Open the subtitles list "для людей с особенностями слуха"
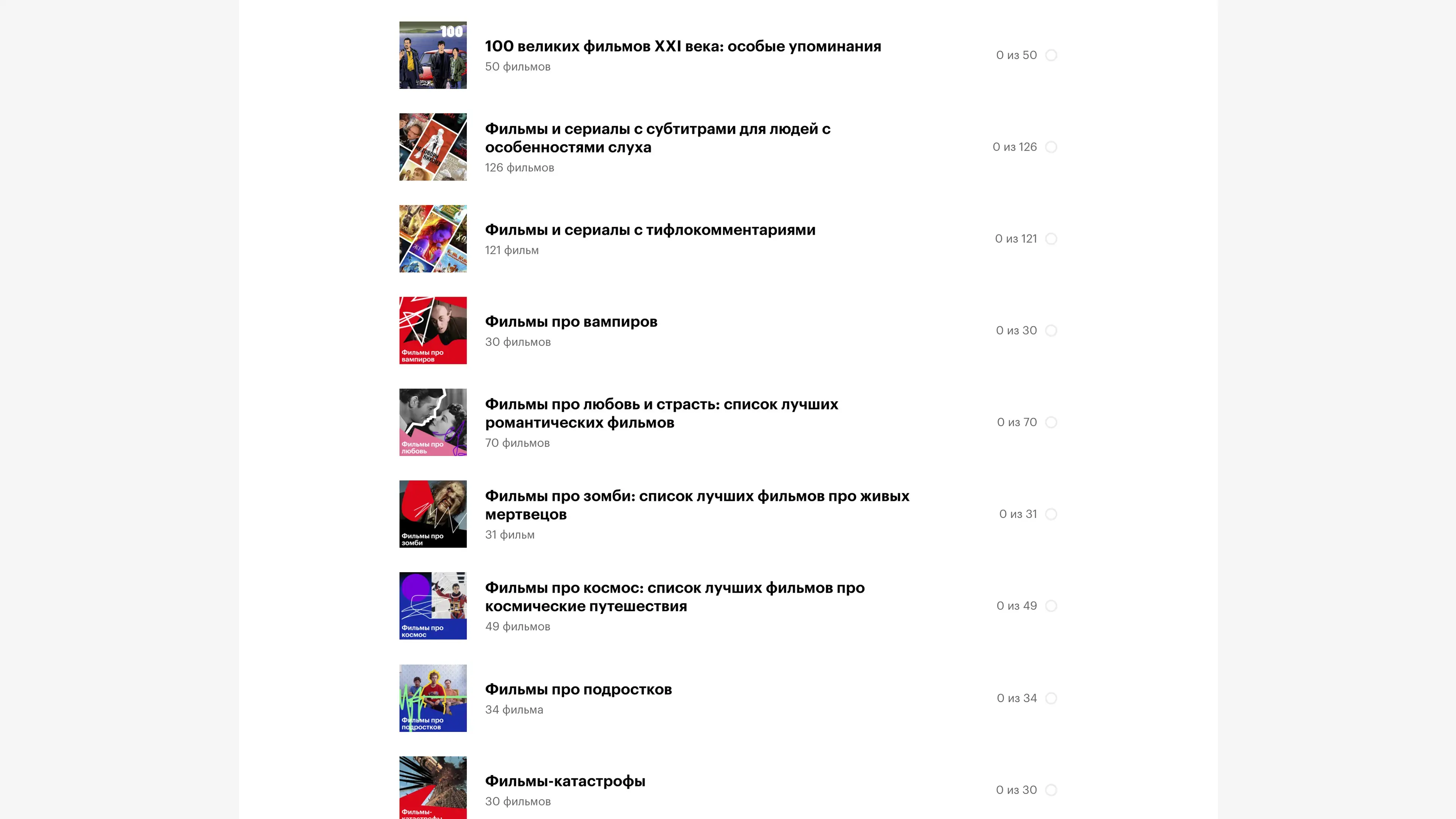This screenshot has height=819, width=1456. [657, 138]
